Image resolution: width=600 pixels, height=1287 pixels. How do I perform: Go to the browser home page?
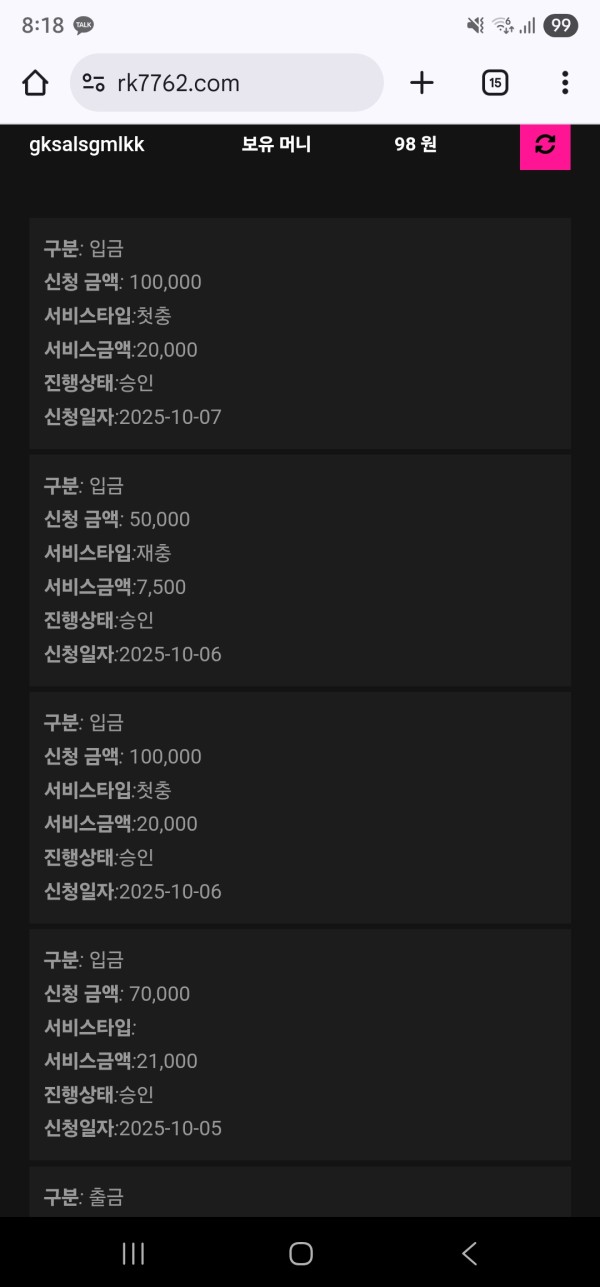click(x=35, y=83)
